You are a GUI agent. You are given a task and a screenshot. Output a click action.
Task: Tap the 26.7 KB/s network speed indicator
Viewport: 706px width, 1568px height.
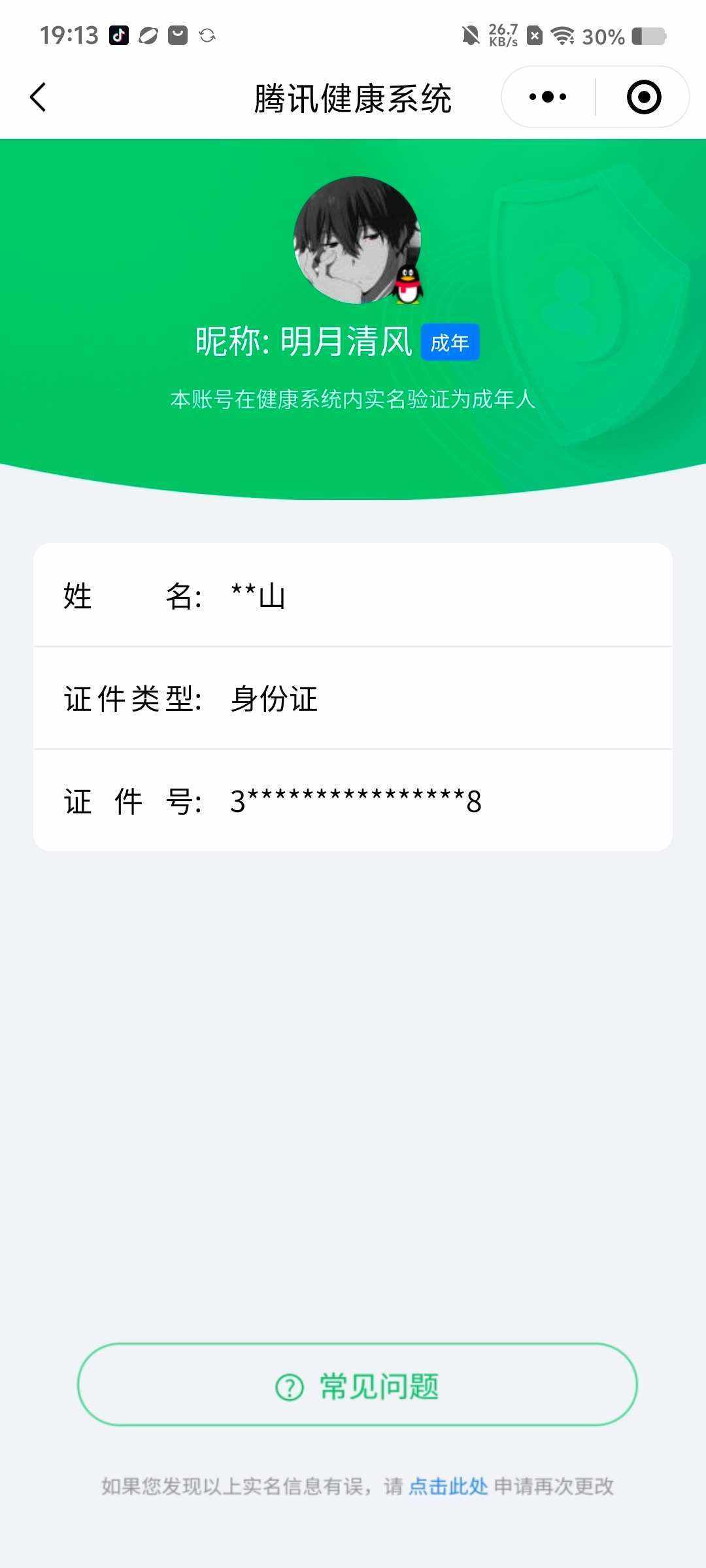coord(502,33)
